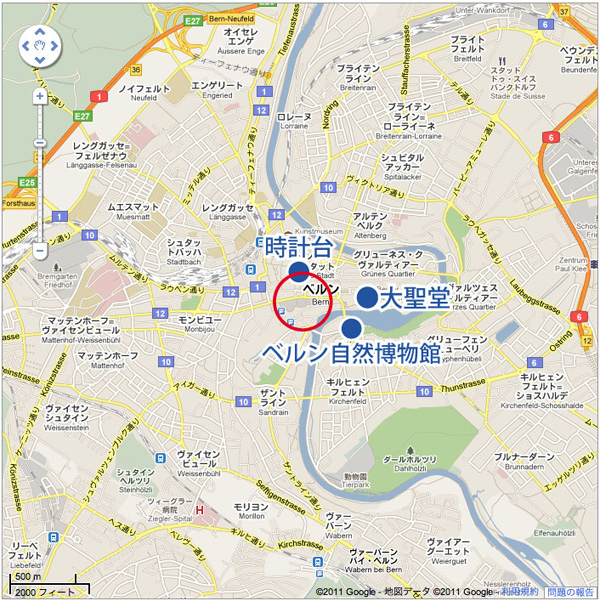Zoom in with the plus button

[x=40, y=97]
